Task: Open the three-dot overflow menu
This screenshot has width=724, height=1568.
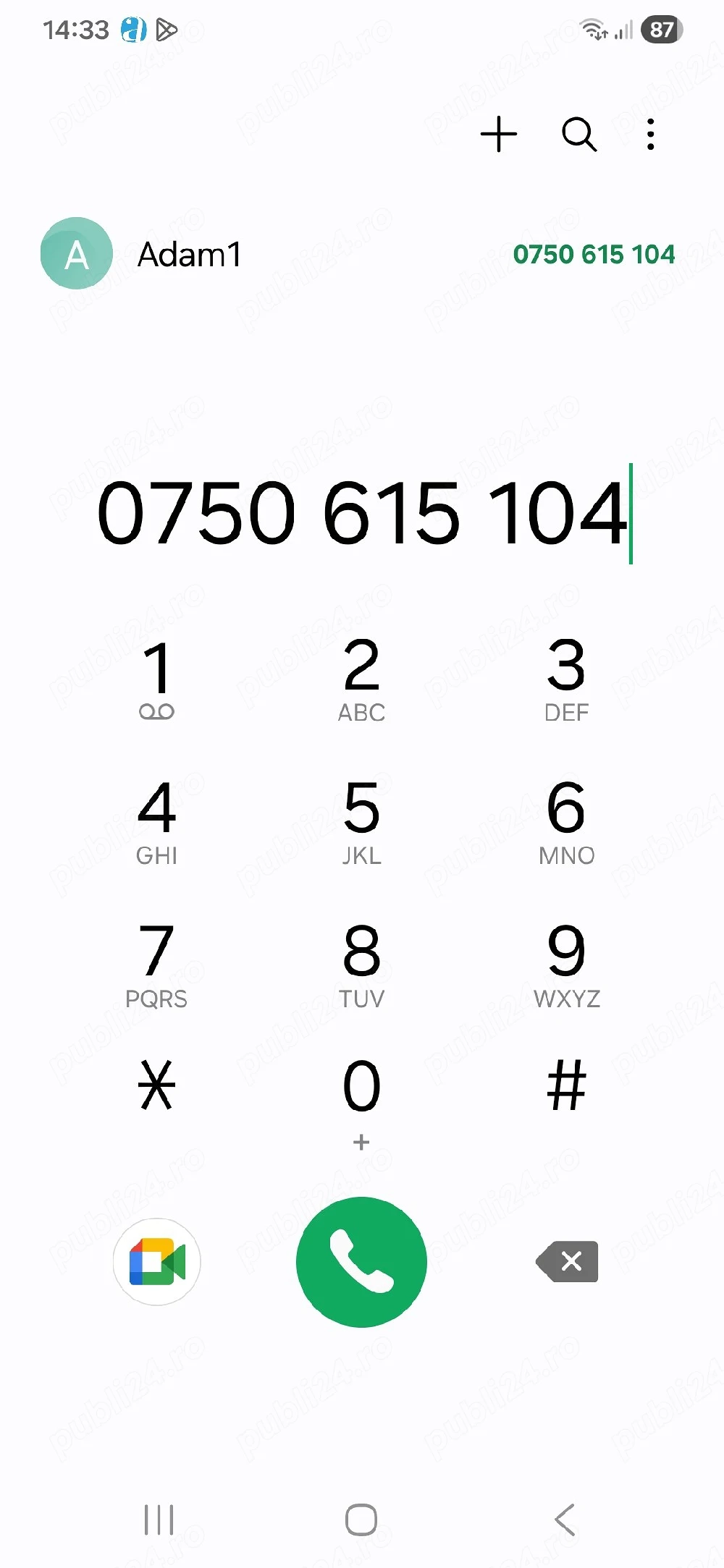Action: (651, 135)
